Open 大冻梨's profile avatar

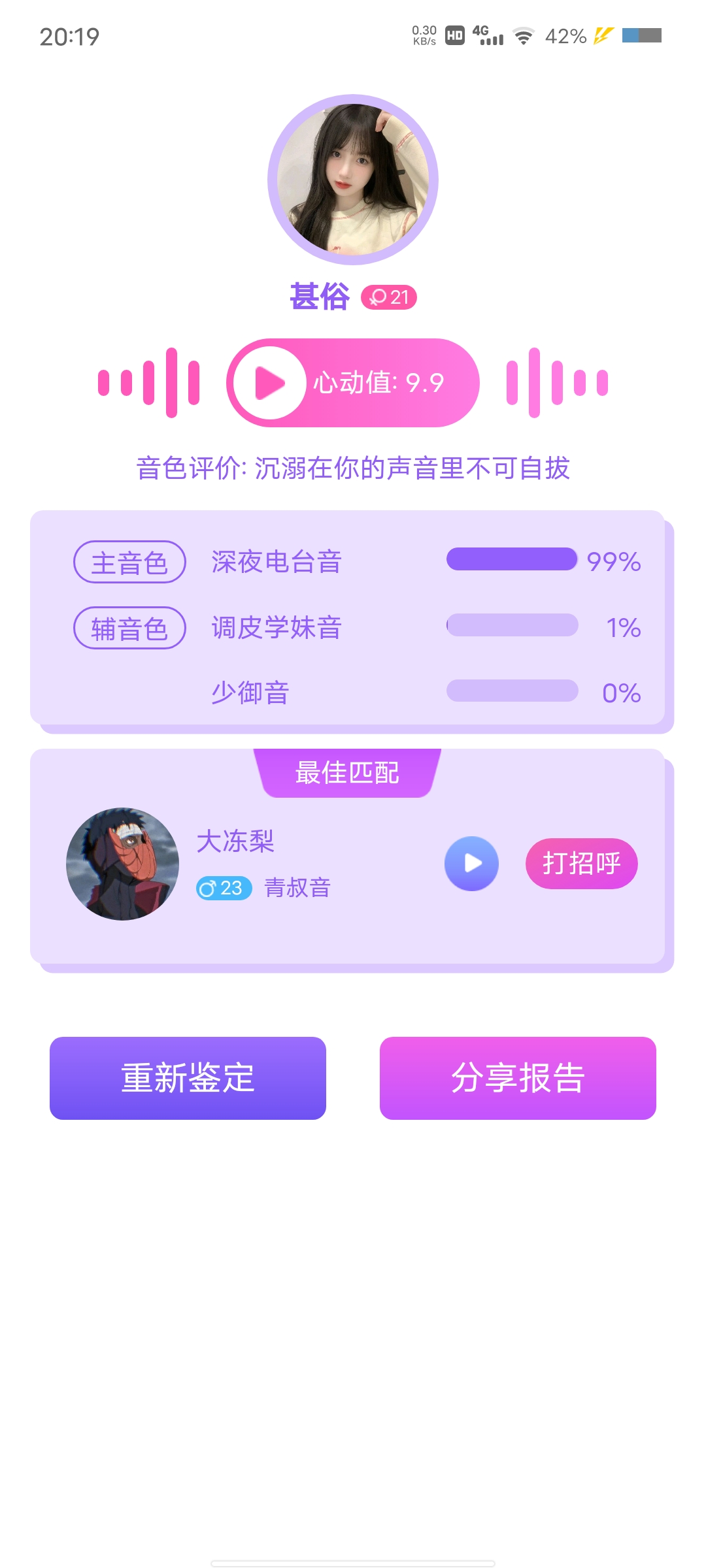pyautogui.click(x=123, y=864)
